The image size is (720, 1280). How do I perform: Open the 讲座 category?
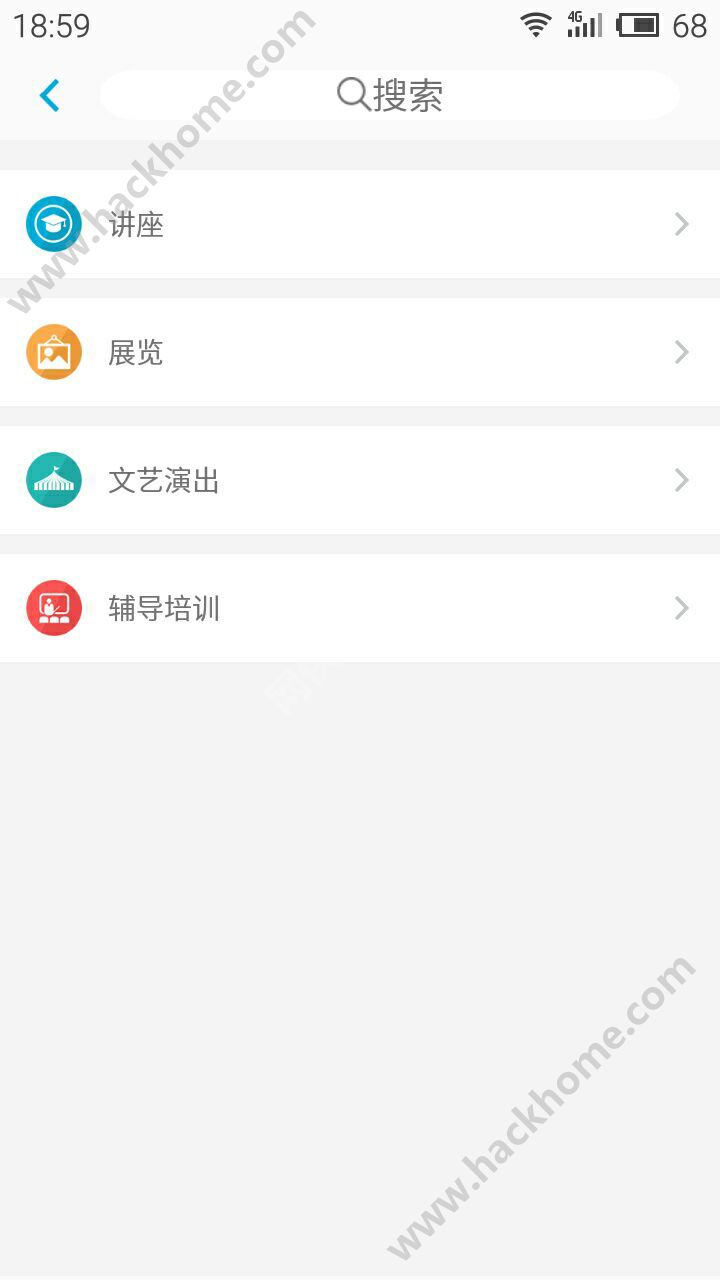pos(360,224)
